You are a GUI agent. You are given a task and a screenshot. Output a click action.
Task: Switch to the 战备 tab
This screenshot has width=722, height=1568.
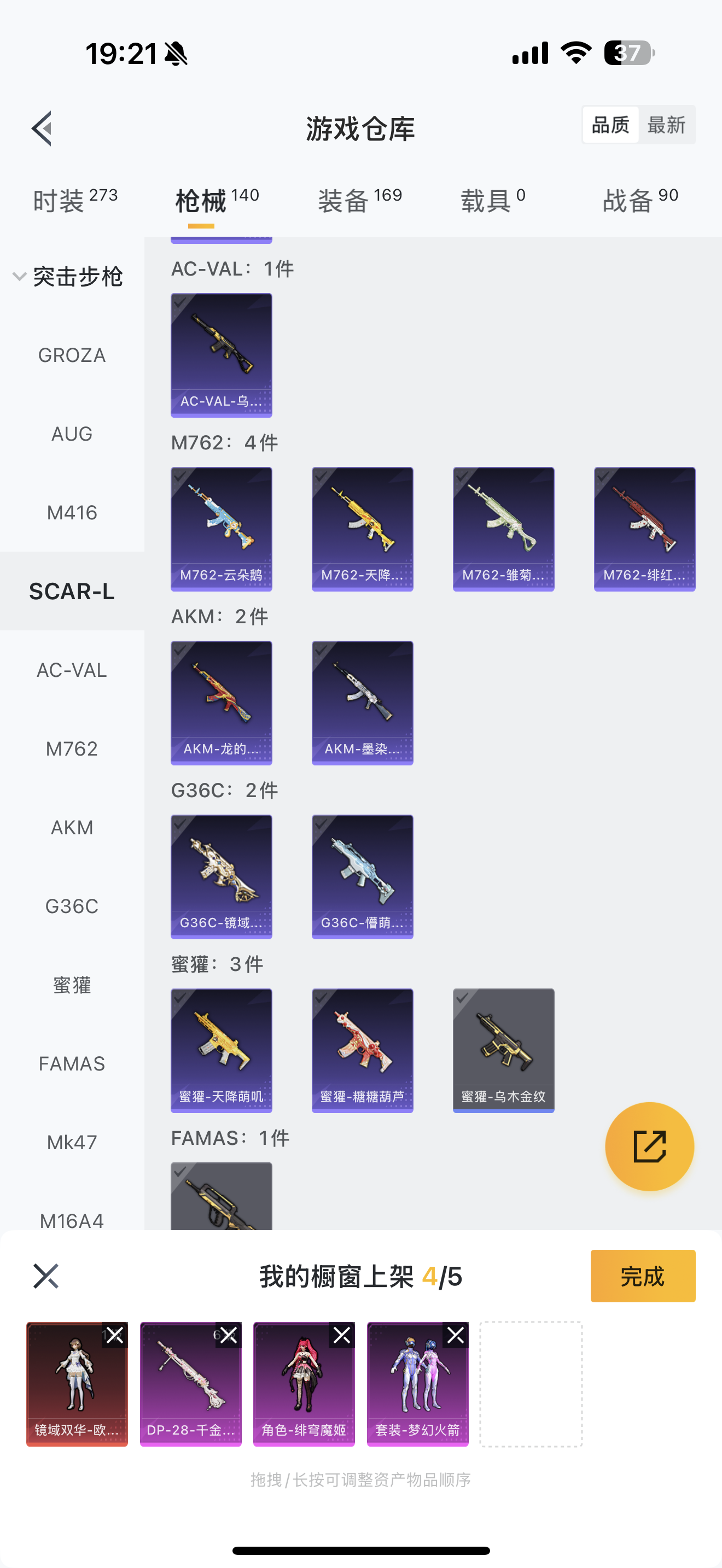640,200
